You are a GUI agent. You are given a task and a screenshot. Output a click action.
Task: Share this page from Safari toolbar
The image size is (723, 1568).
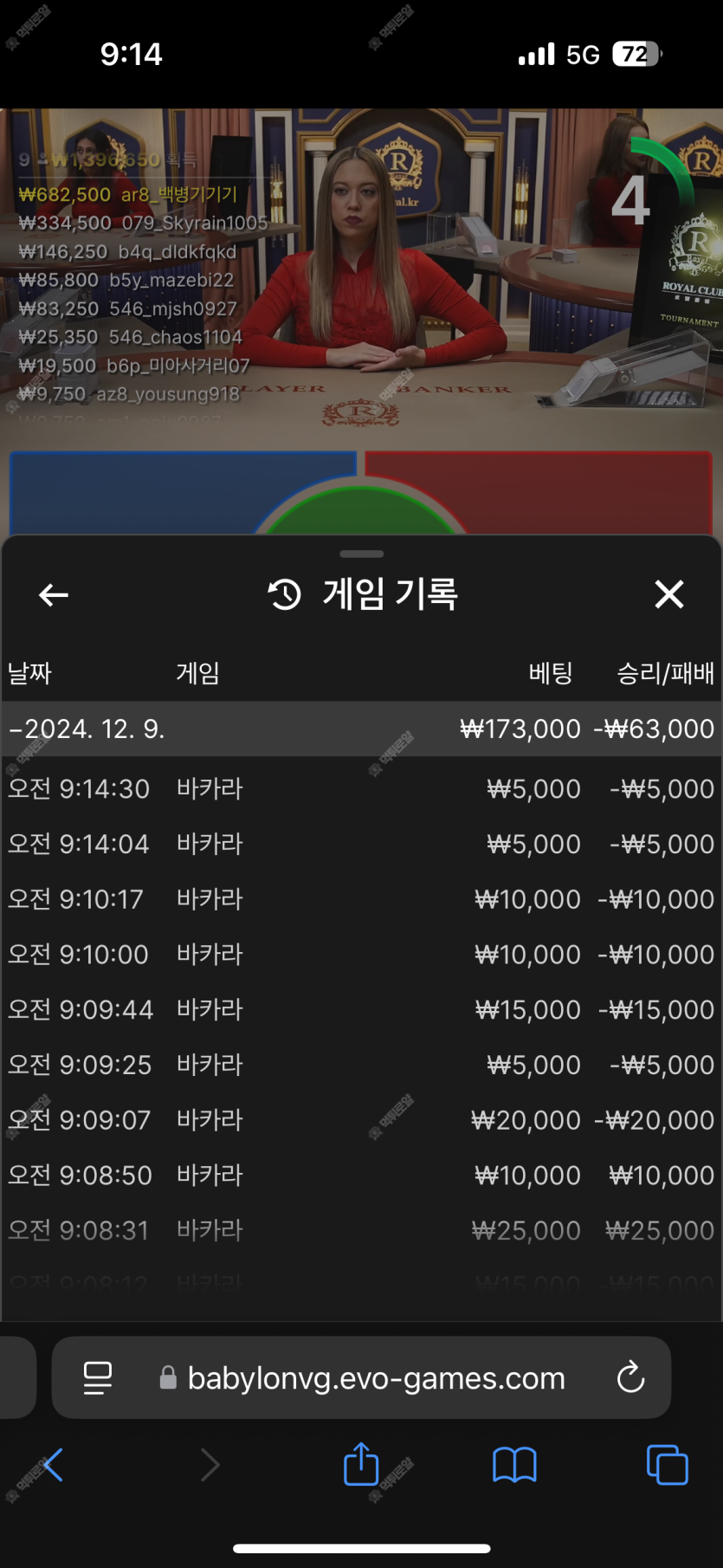click(361, 1465)
